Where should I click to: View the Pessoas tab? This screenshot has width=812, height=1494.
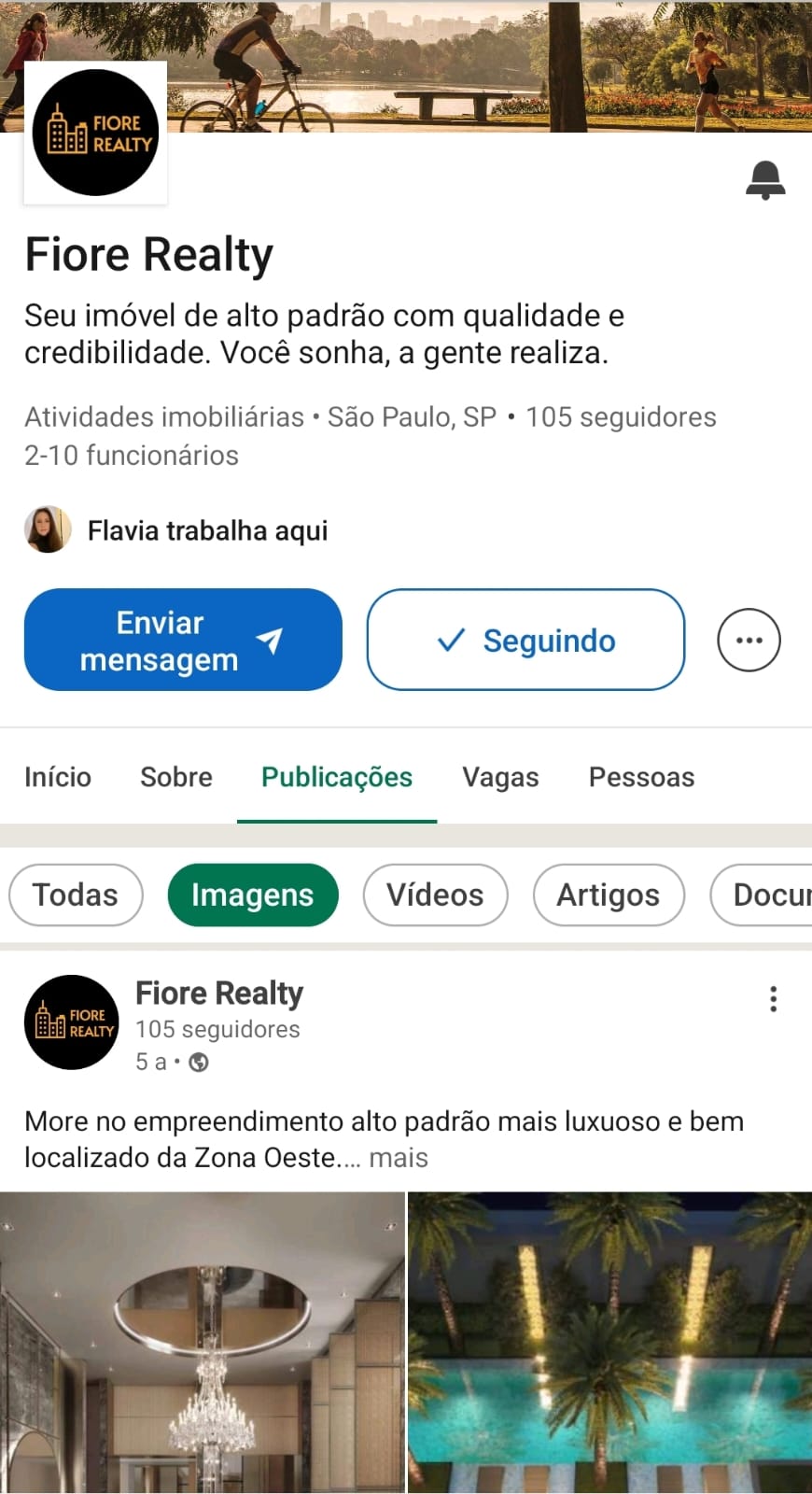click(641, 777)
